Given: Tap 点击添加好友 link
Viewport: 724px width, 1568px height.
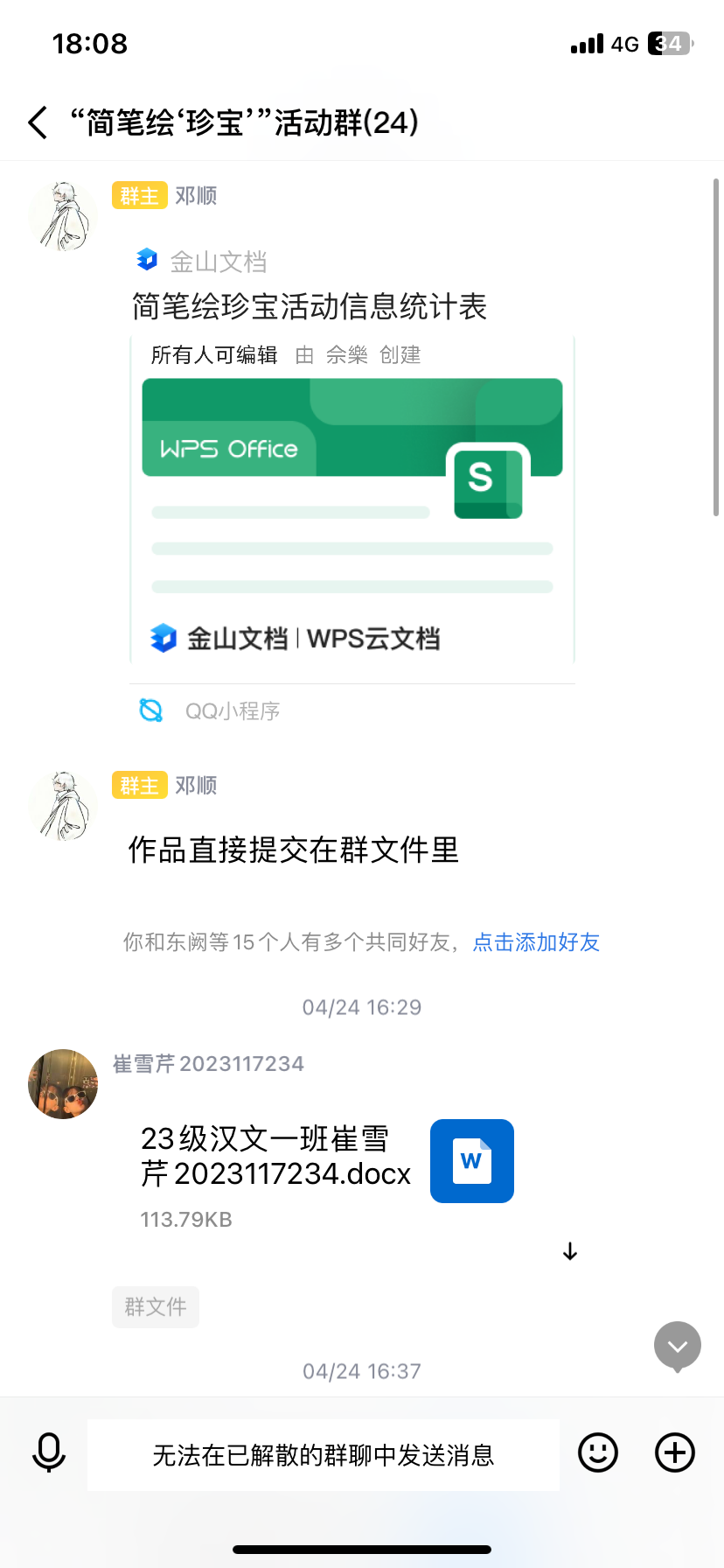Looking at the screenshot, I should (x=536, y=942).
